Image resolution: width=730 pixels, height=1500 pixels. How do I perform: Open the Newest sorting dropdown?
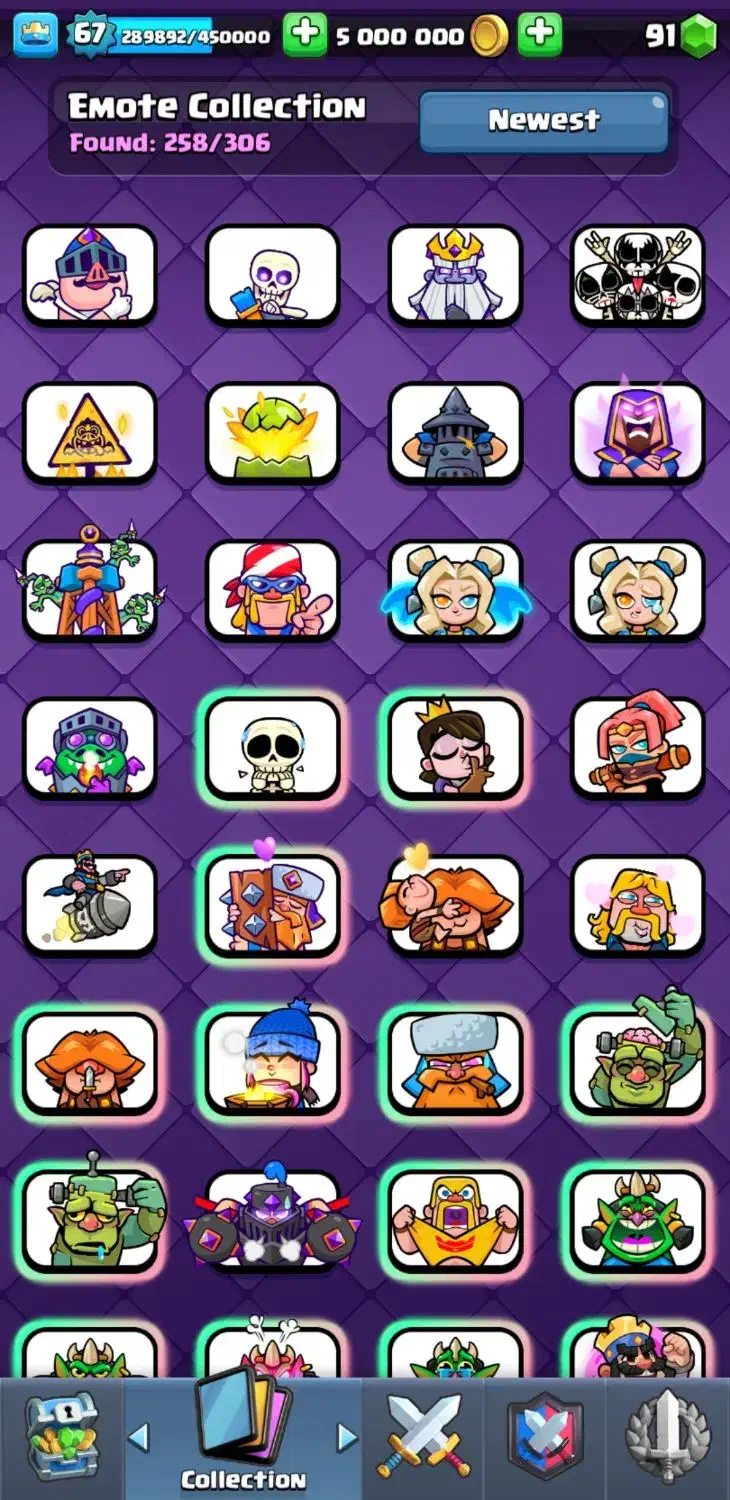click(543, 120)
